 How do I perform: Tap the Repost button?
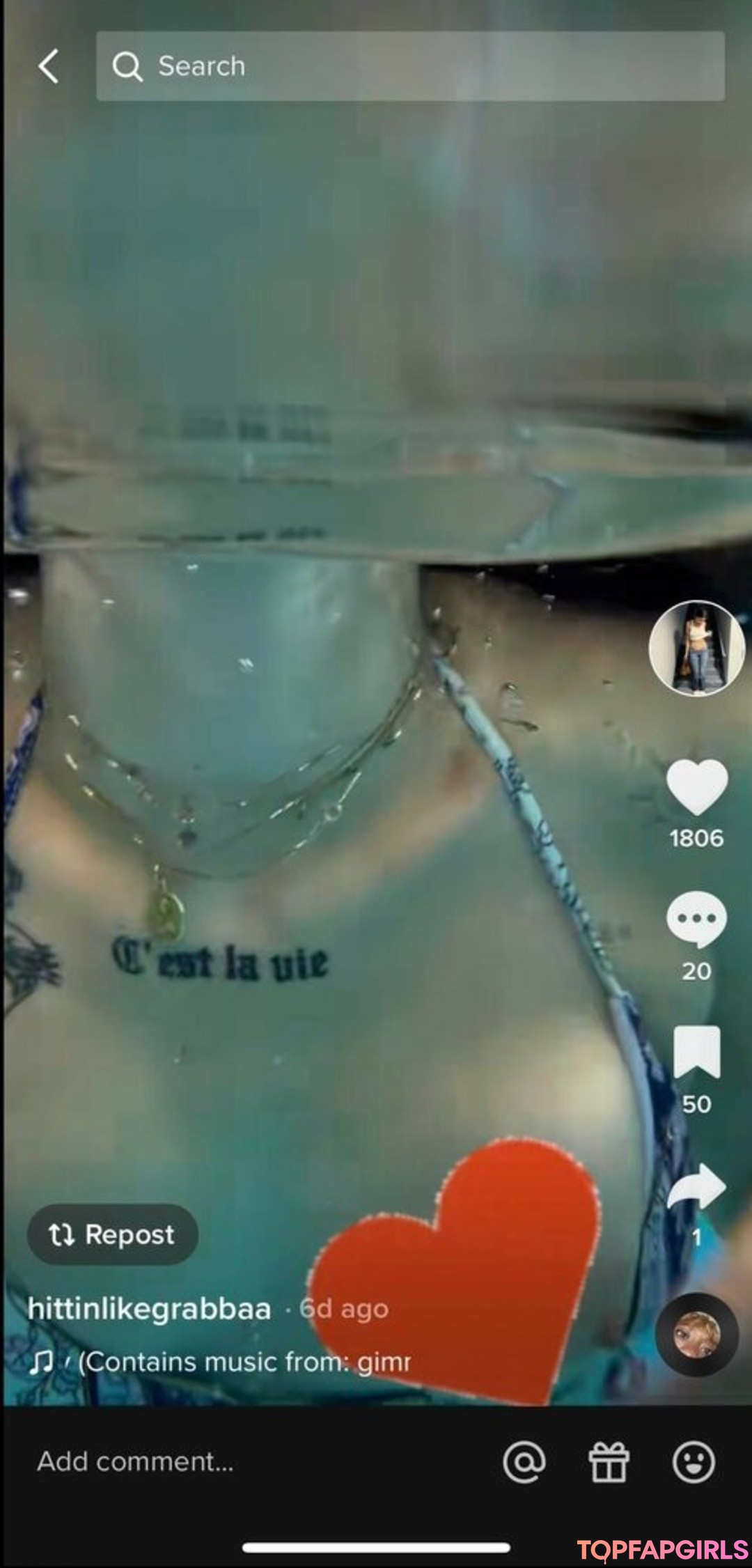click(x=113, y=1235)
